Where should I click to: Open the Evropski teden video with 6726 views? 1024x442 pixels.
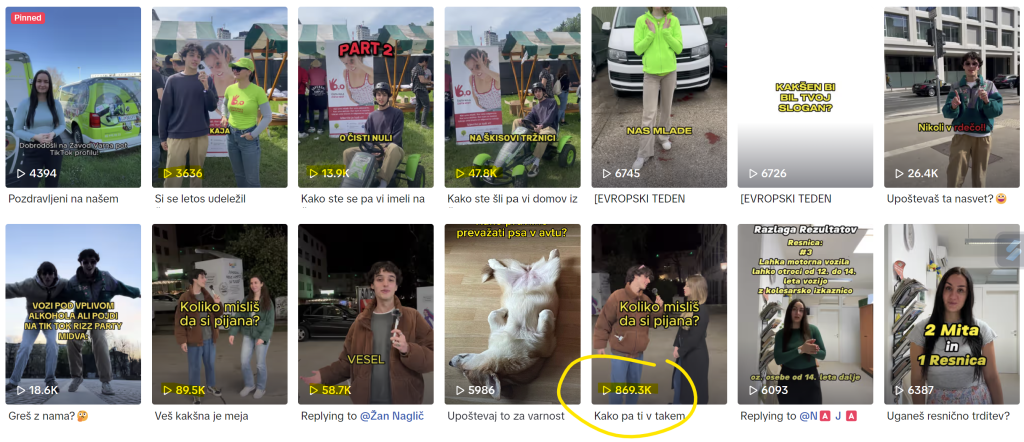[x=805, y=97]
